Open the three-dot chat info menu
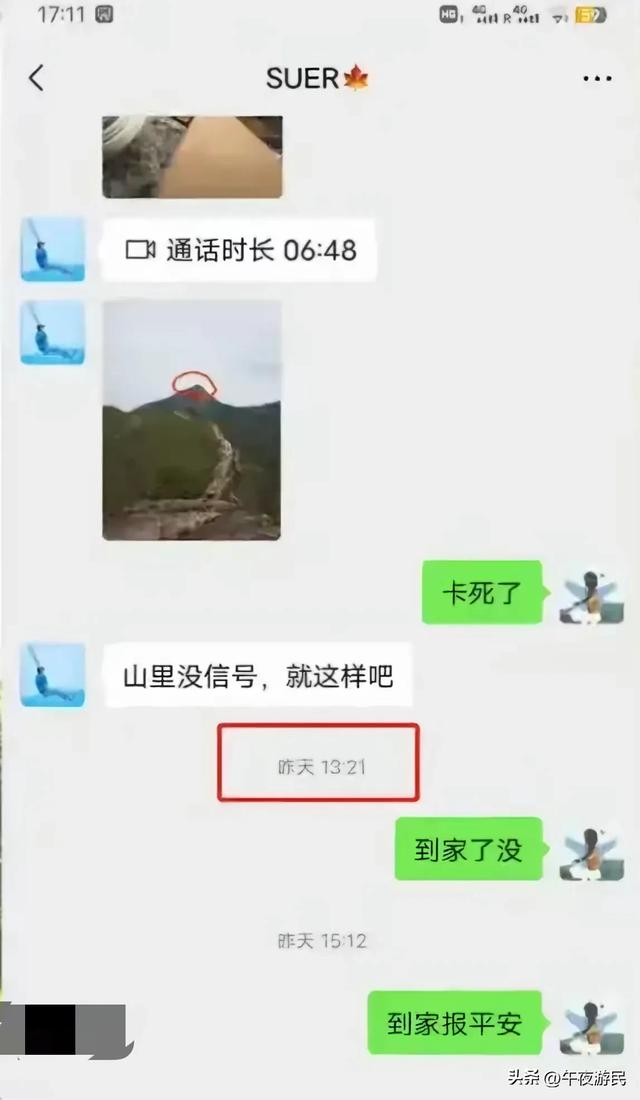 coord(596,79)
